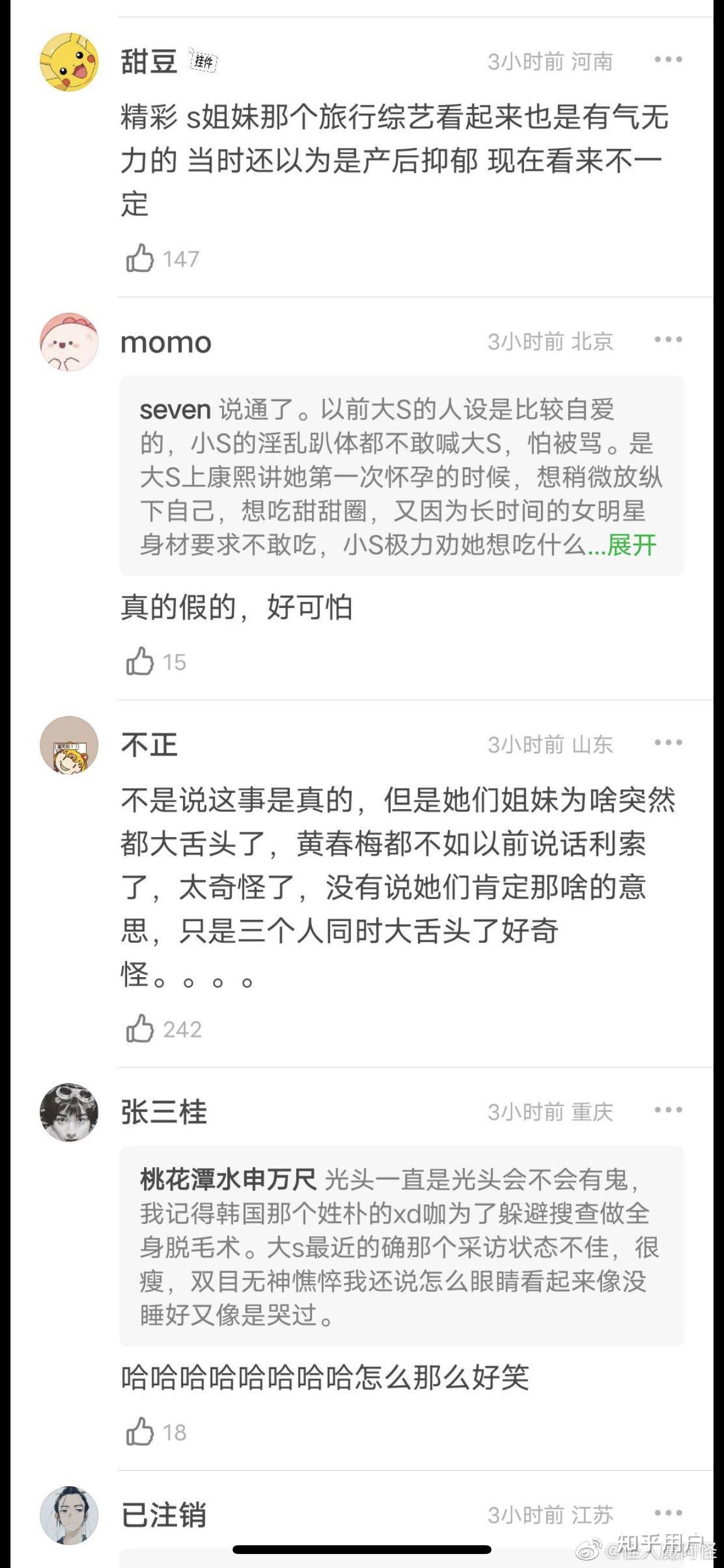Open momo's profile avatar
The image size is (724, 1568).
click(69, 342)
